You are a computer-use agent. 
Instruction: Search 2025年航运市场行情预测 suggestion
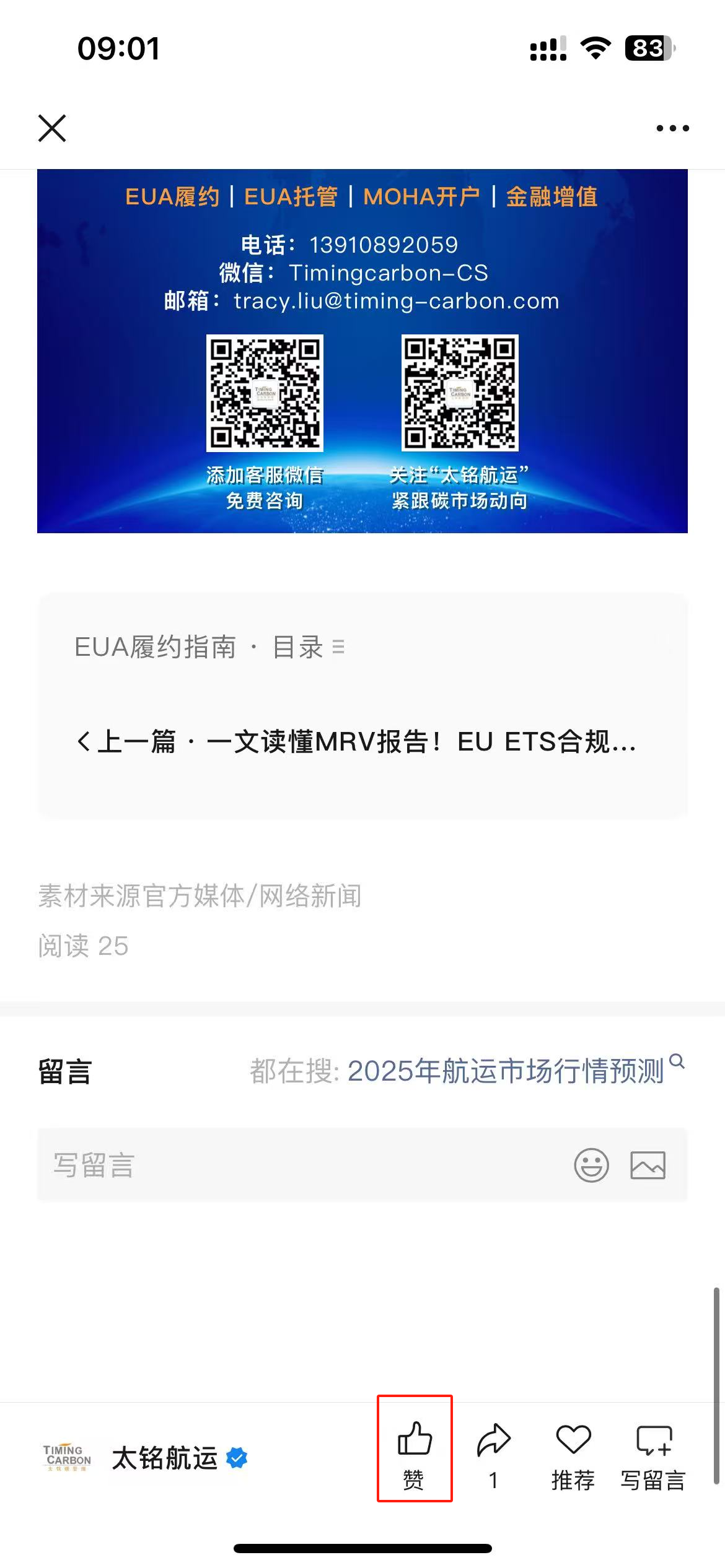(505, 1071)
